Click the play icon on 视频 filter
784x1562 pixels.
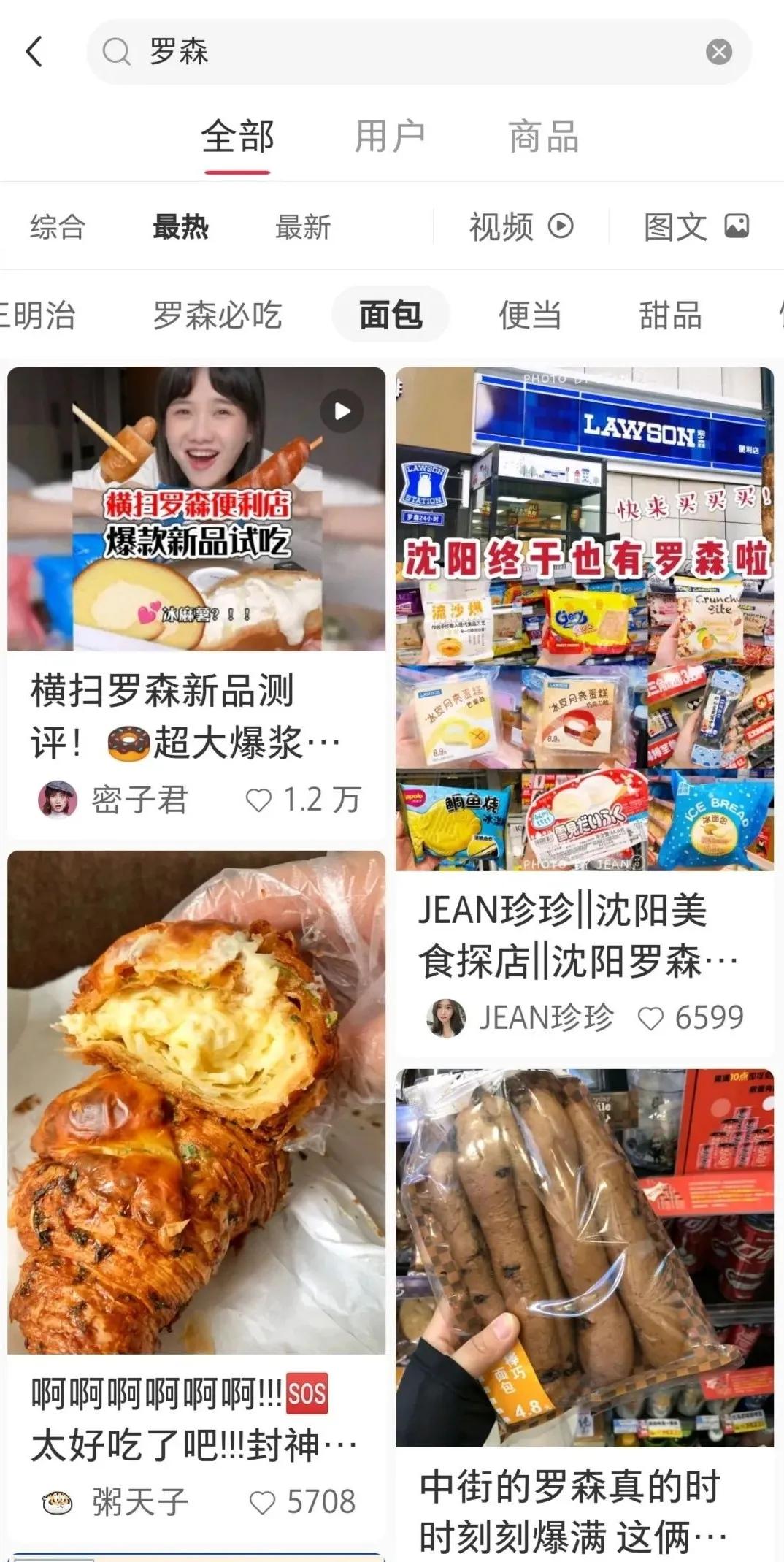(x=559, y=226)
